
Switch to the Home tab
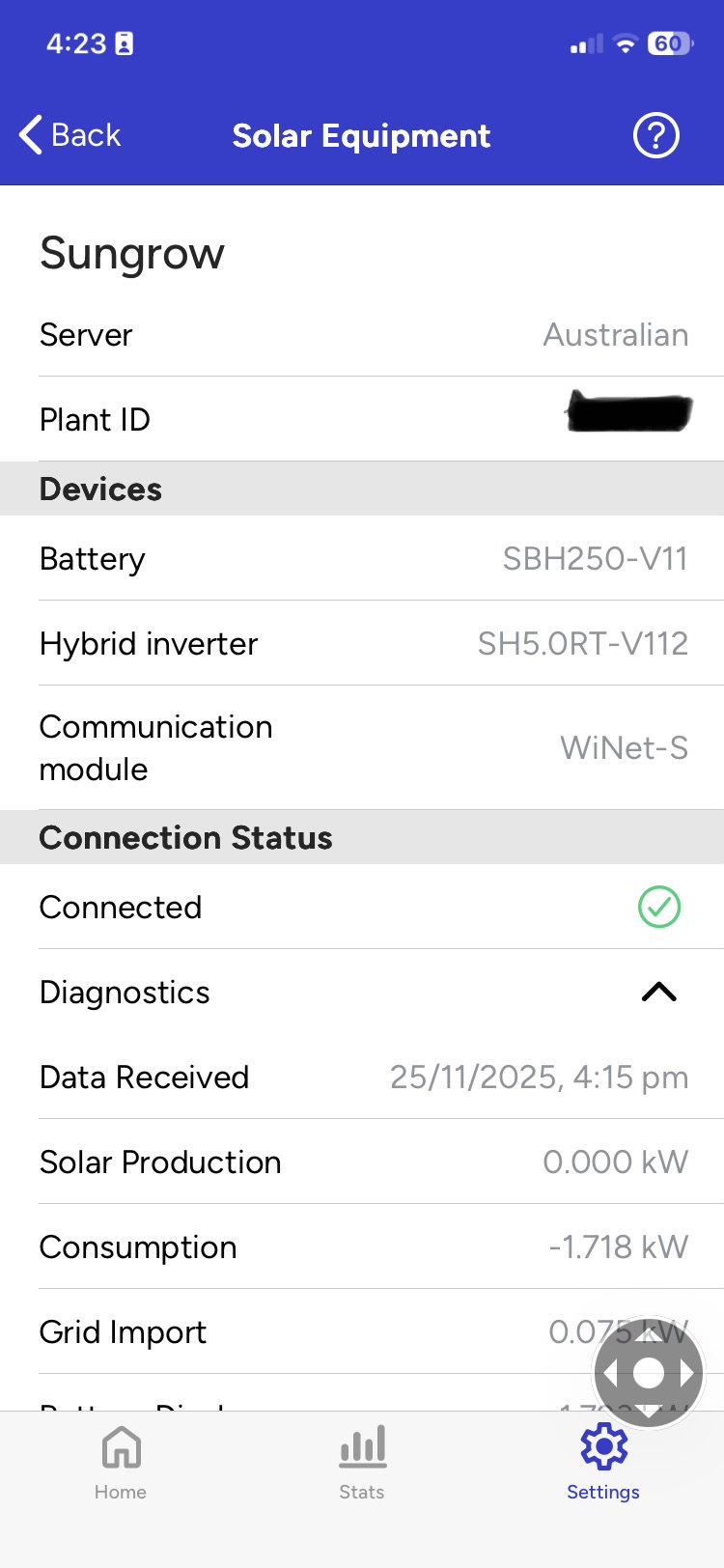[121, 1462]
